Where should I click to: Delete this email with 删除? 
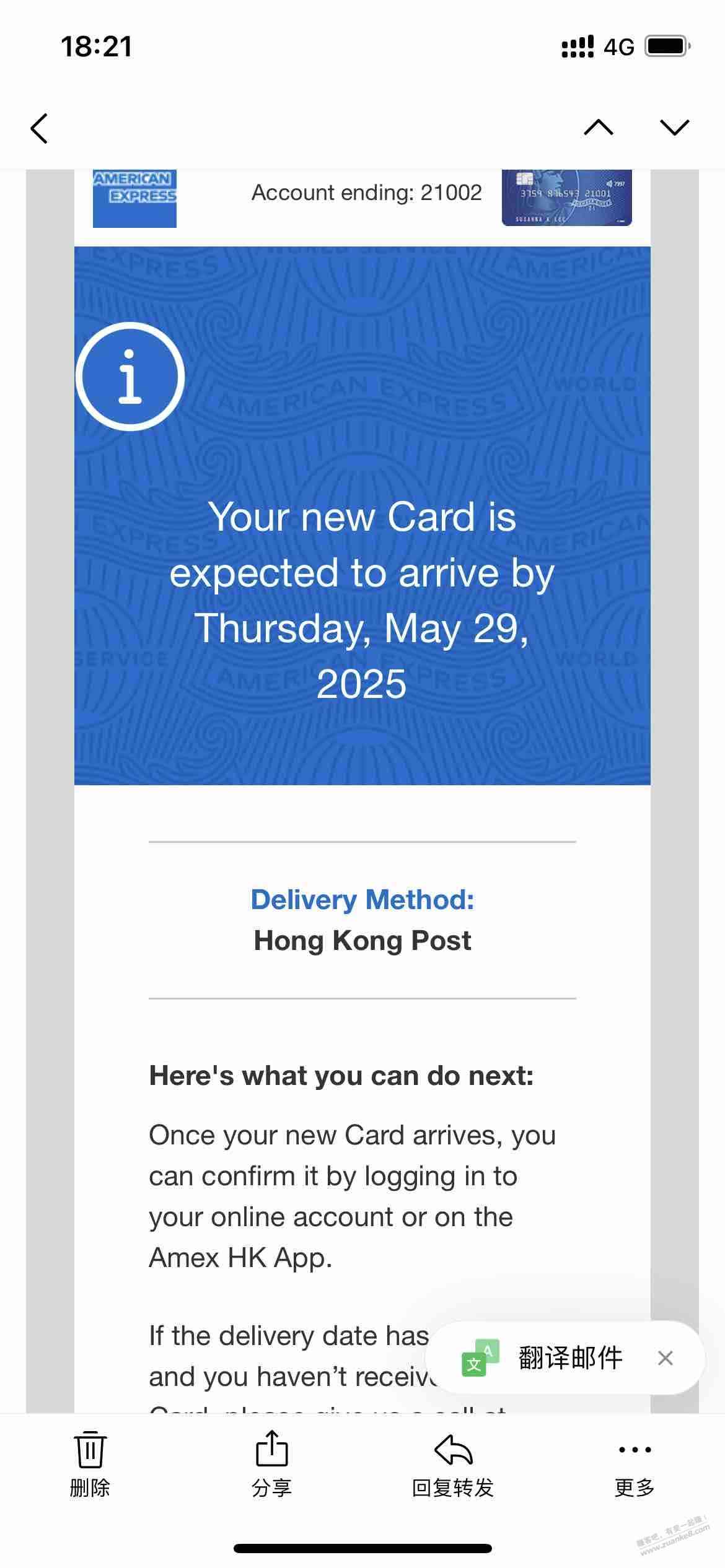[90, 1463]
